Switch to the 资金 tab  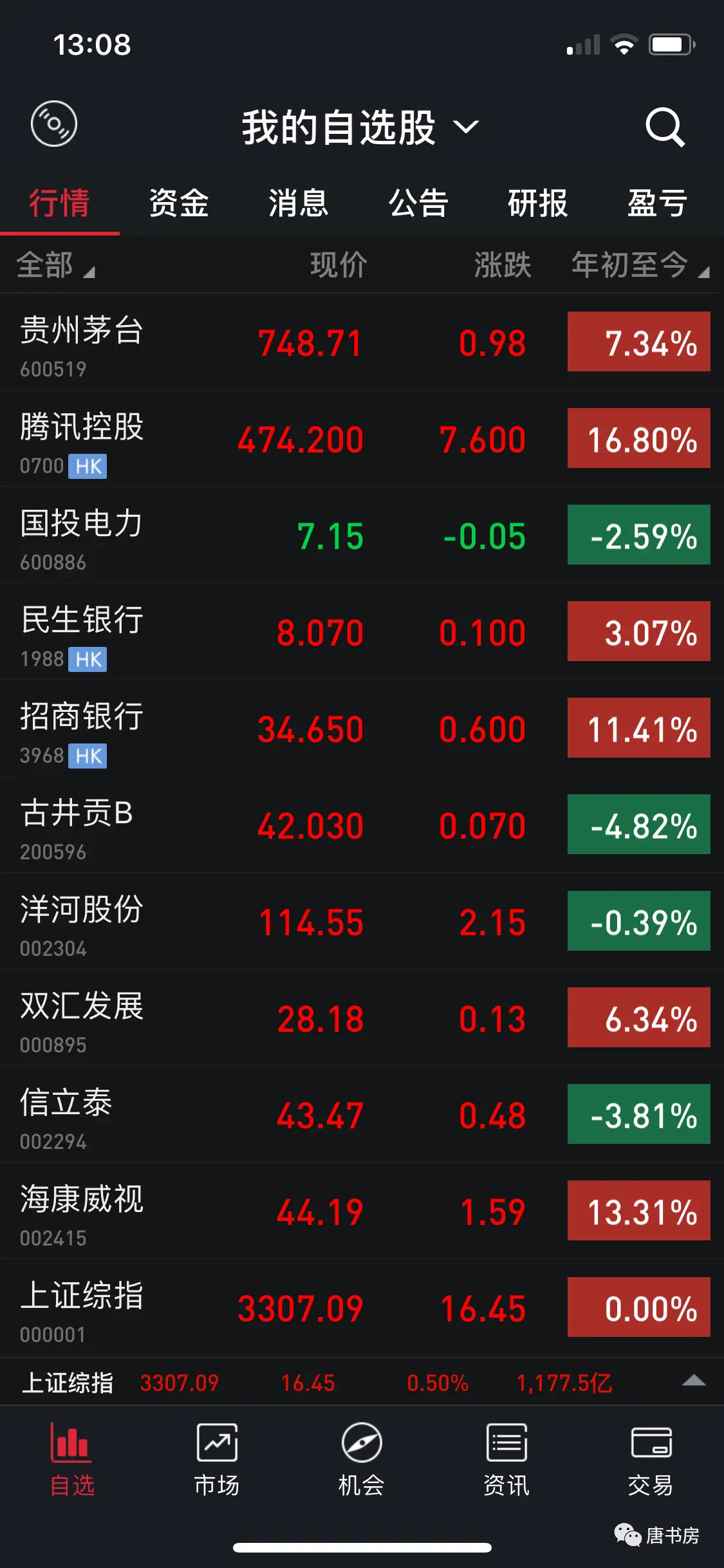(x=179, y=203)
